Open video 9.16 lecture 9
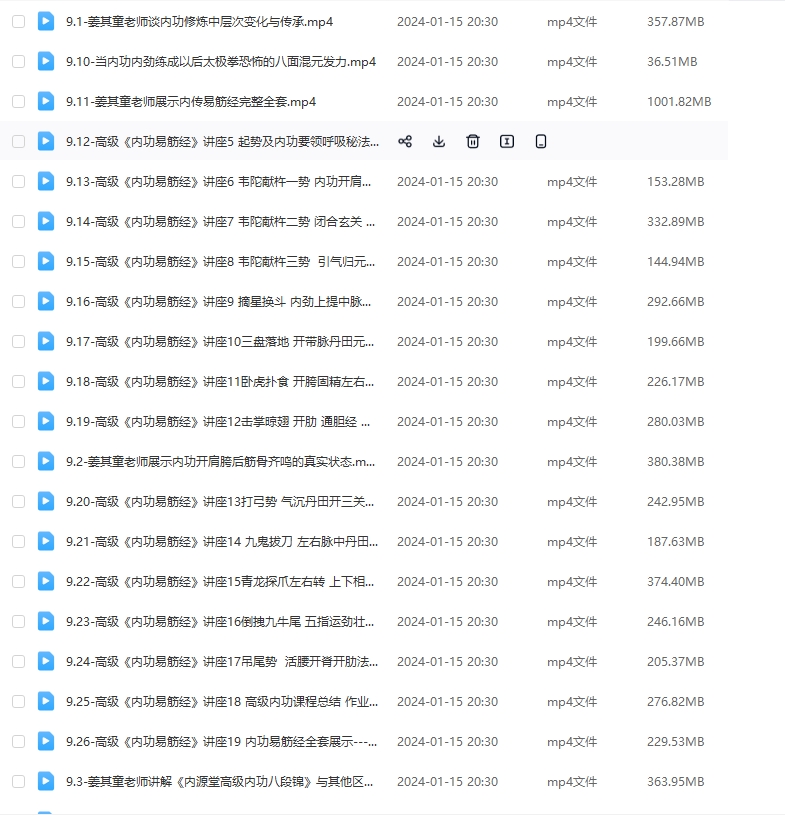This screenshot has height=819, width=785. tap(220, 302)
